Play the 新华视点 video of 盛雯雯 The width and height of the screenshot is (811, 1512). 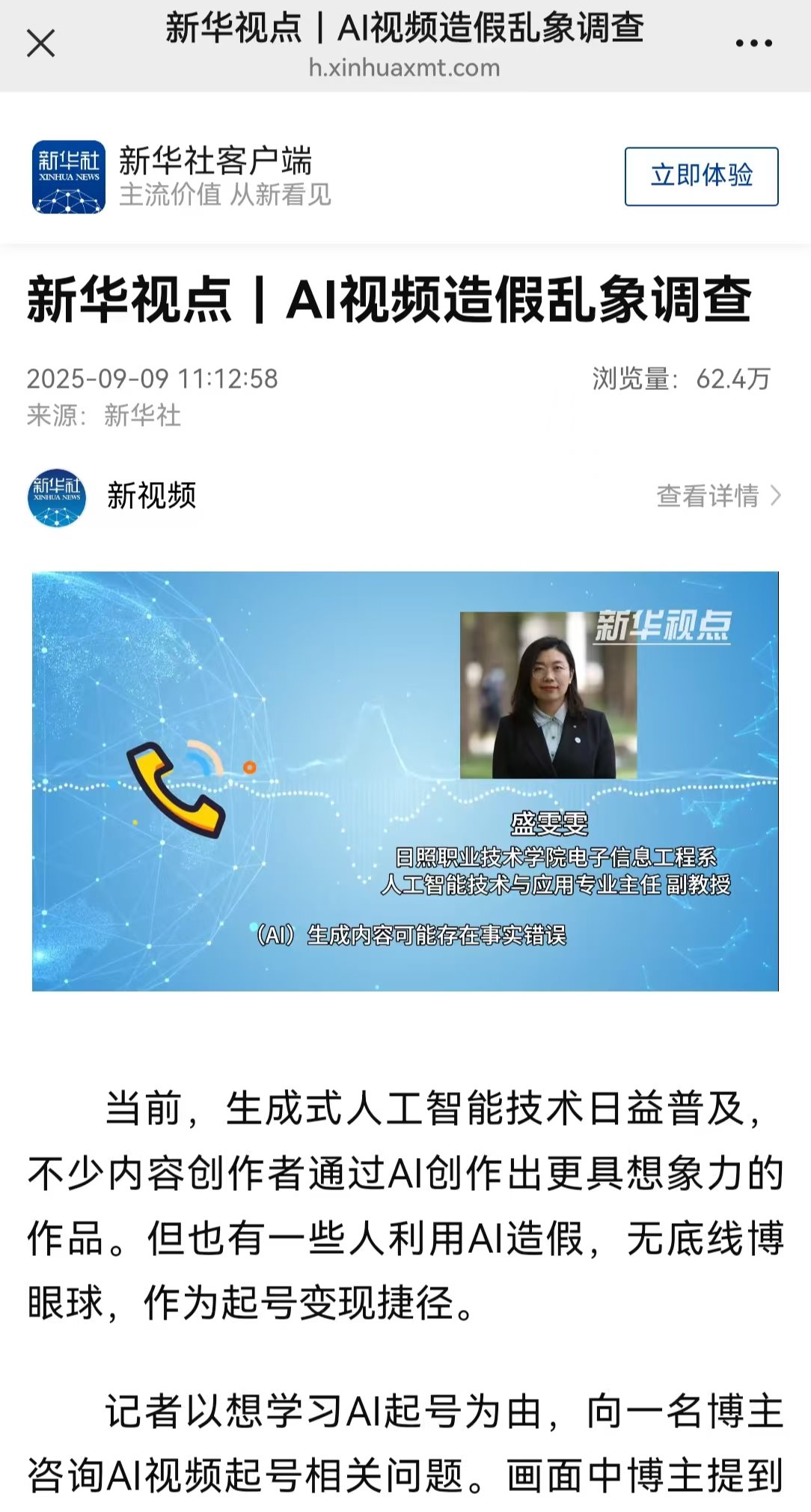[405, 781]
